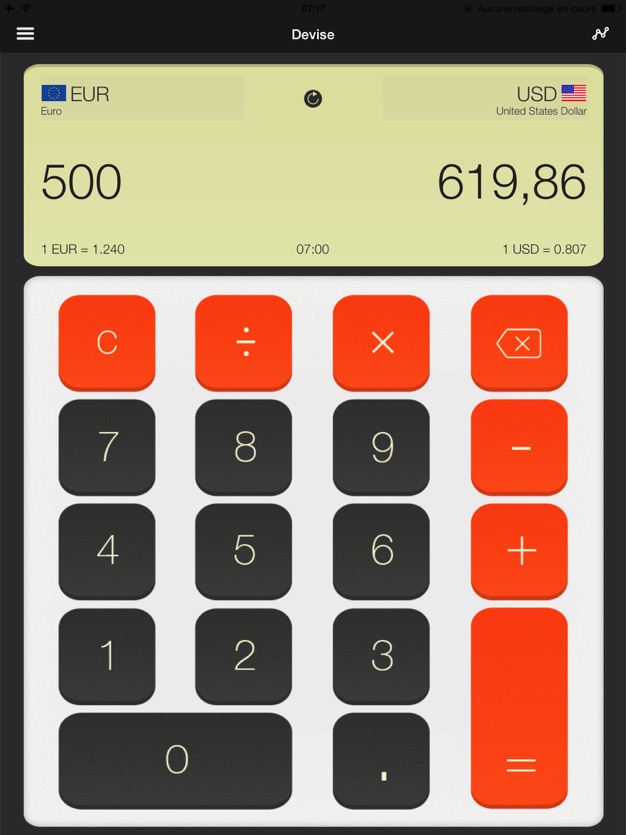Change the EUR source currency

pyautogui.click(x=140, y=99)
